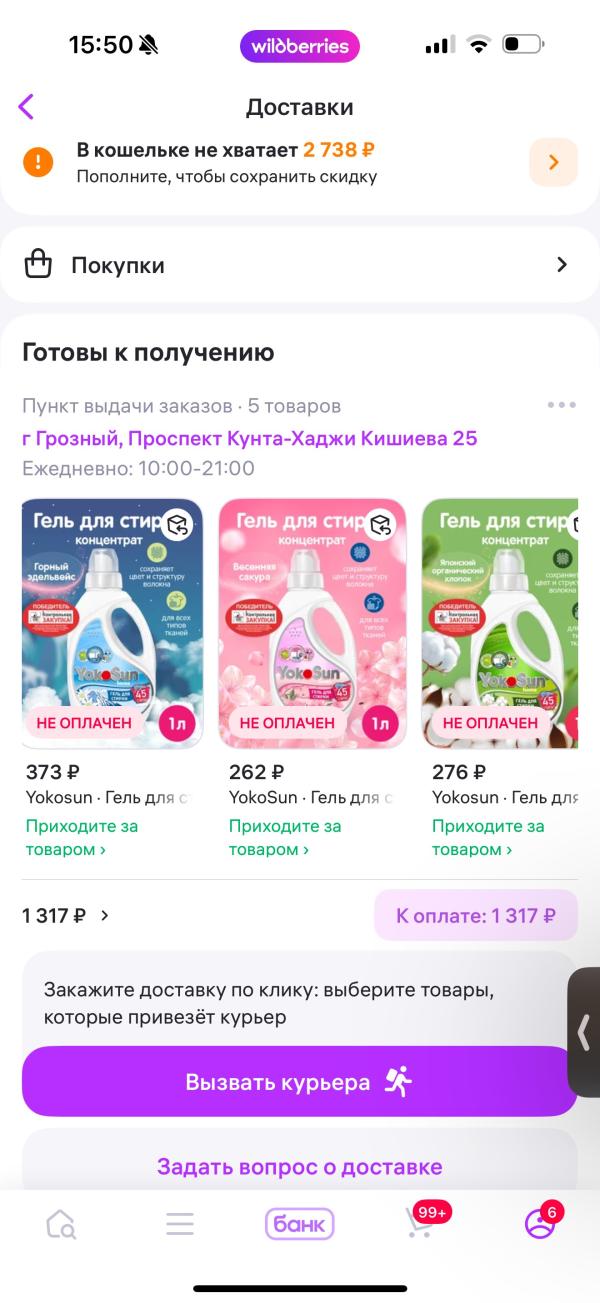Go back from the Доставки screen
600x1303 pixels.
click(27, 107)
